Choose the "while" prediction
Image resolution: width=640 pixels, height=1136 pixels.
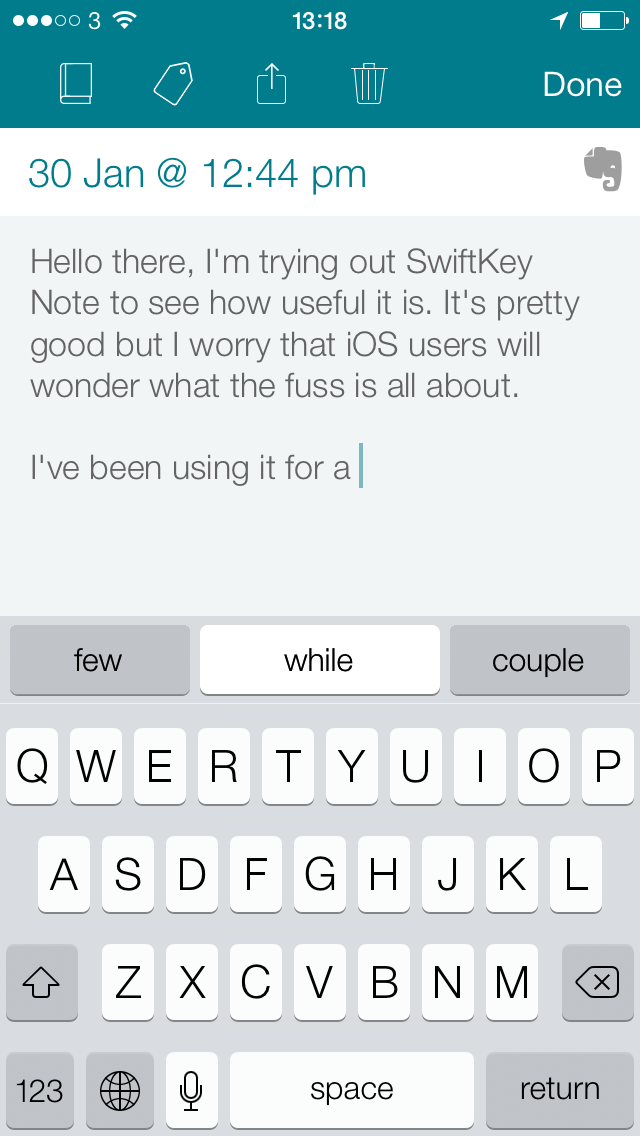(x=320, y=660)
